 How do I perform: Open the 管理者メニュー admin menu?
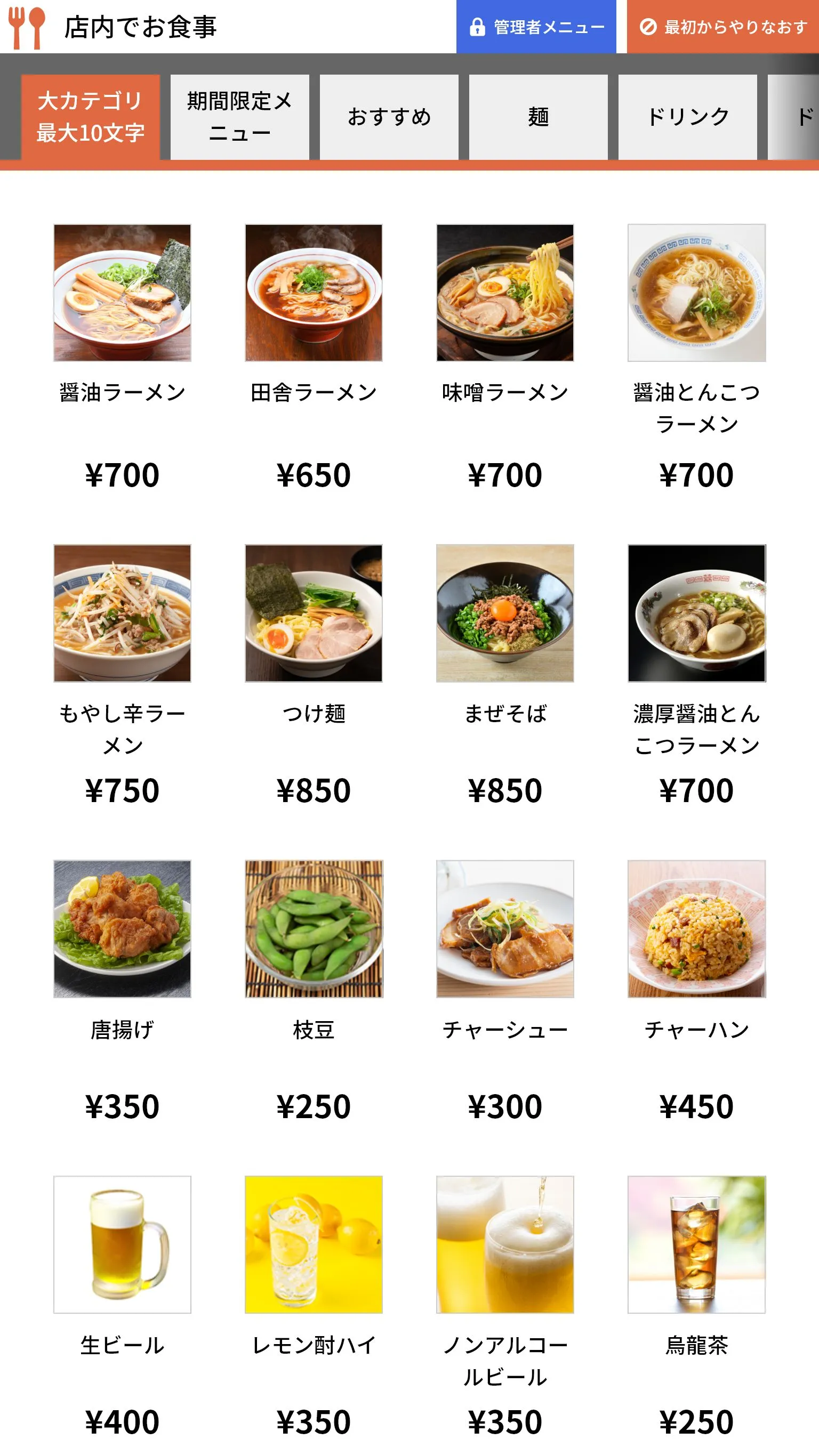coord(536,27)
